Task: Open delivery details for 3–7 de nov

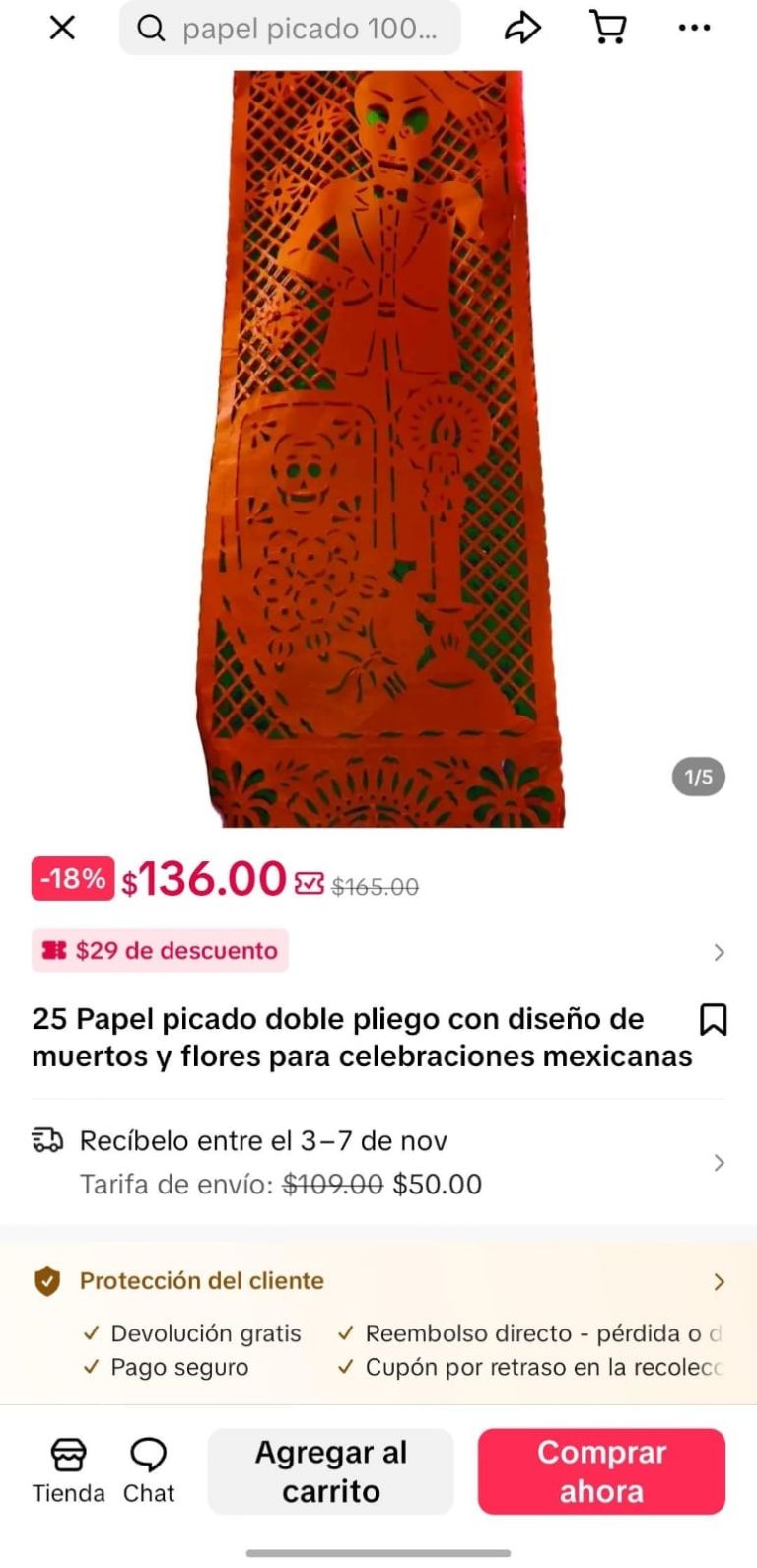Action: coord(378,1162)
